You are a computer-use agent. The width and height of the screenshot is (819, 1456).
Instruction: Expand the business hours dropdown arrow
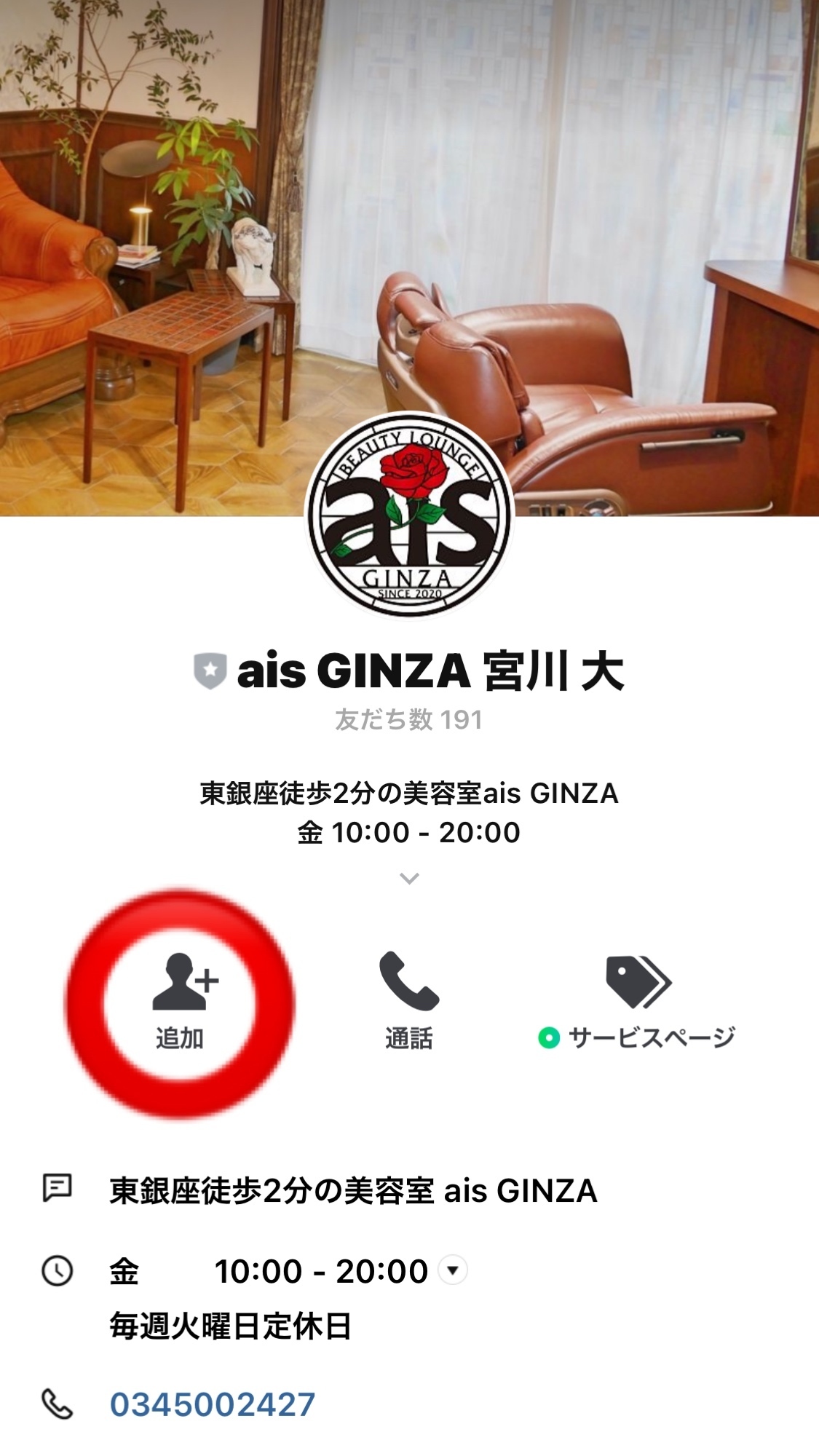[x=453, y=1270]
